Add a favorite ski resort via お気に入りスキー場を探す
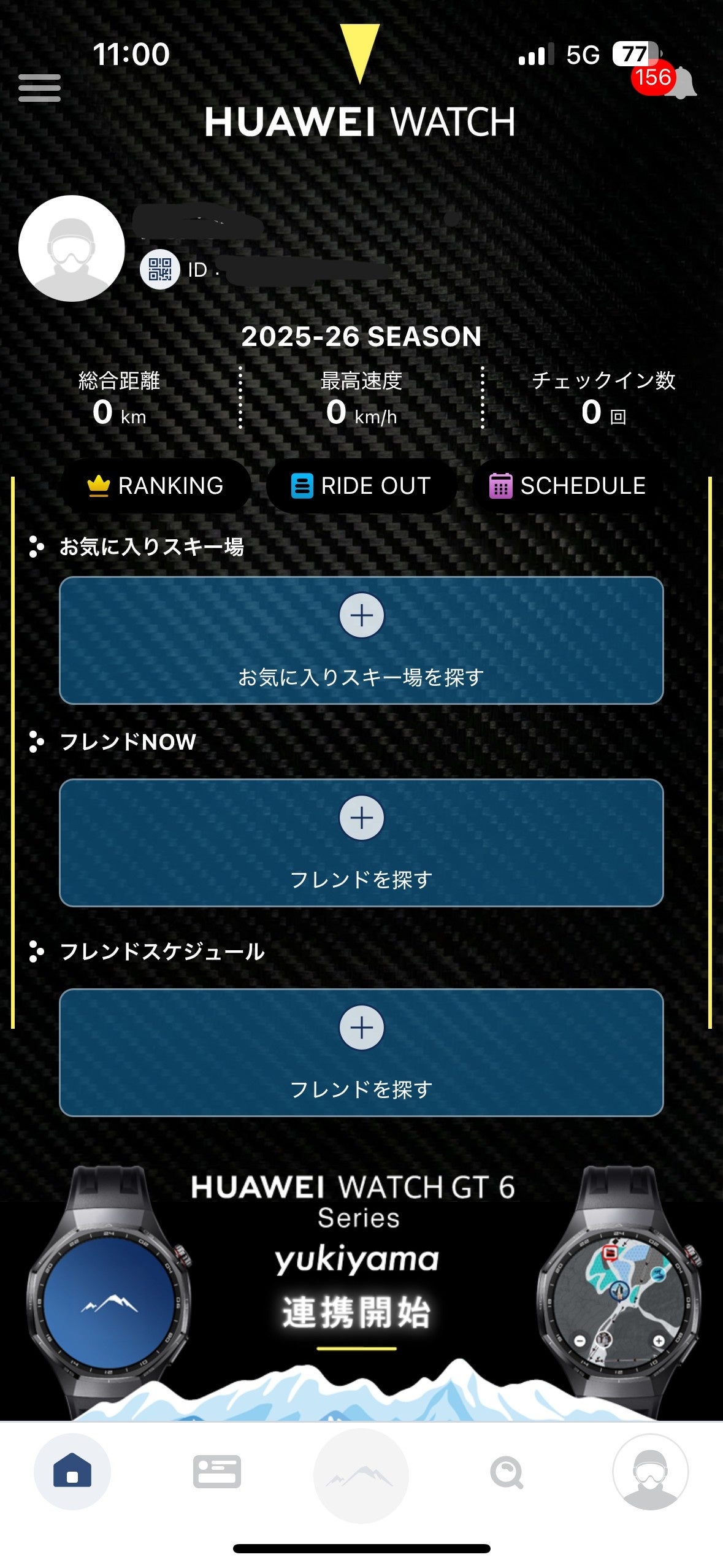The width and height of the screenshot is (723, 1568). (361, 640)
